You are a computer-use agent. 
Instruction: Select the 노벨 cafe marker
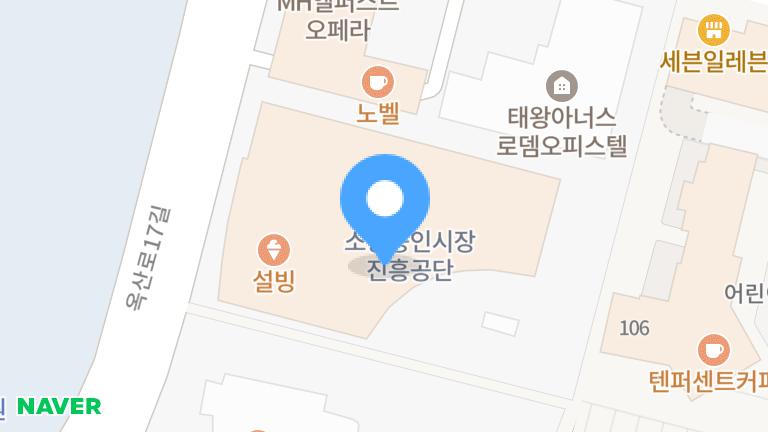(377, 81)
